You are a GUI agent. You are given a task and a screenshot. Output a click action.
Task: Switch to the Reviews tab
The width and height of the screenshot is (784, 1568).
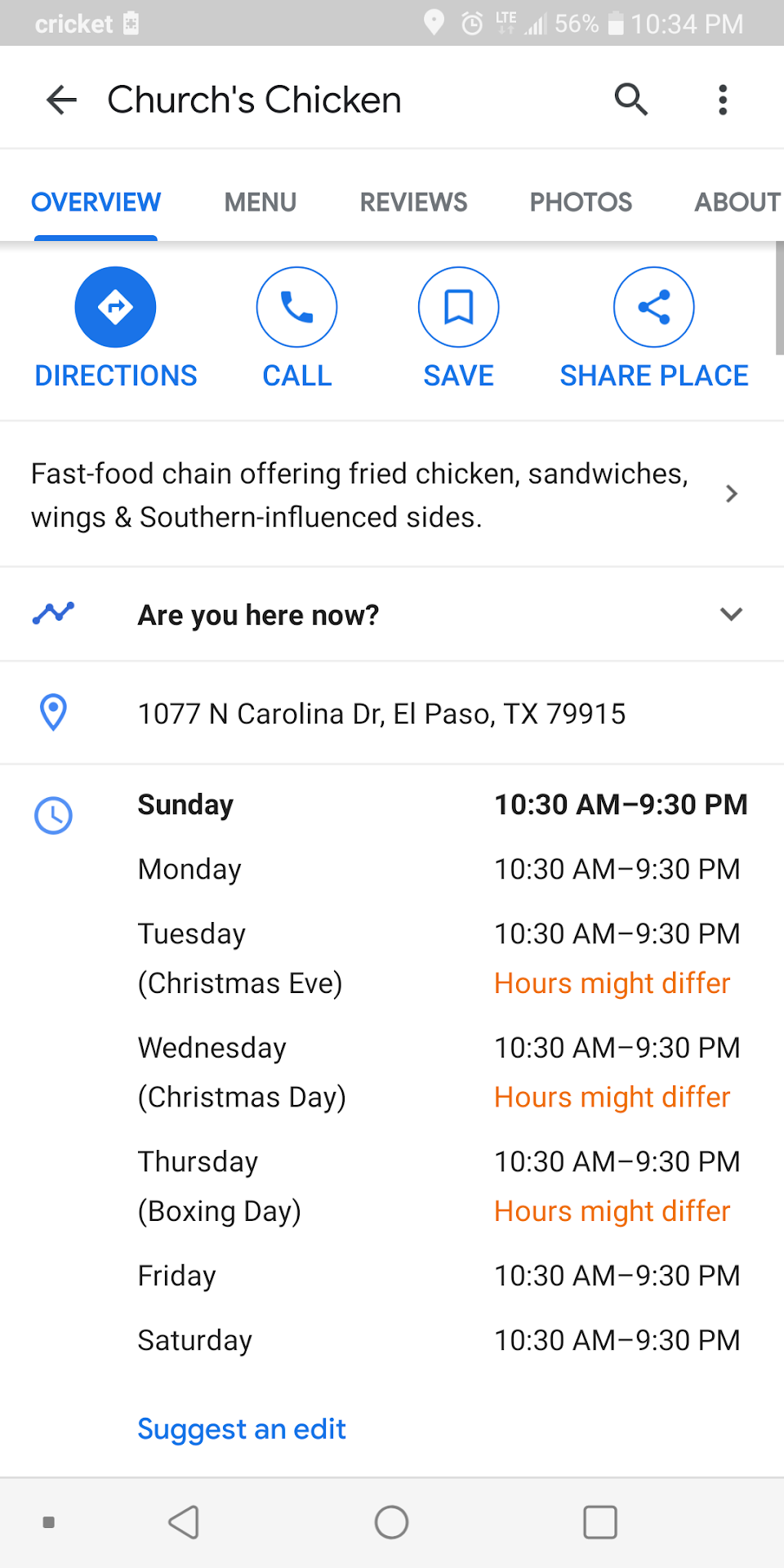click(413, 202)
